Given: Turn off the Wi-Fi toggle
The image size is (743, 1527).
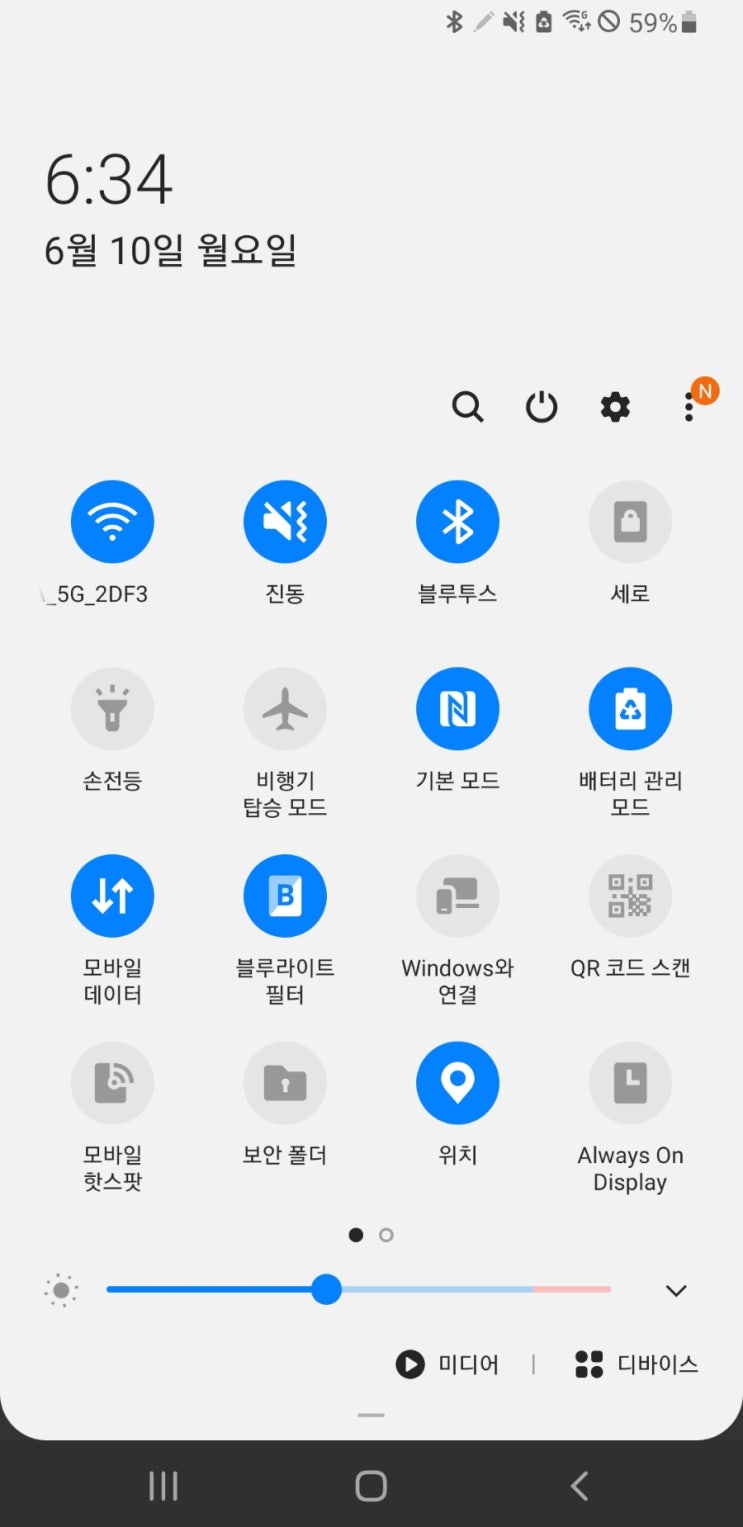Looking at the screenshot, I should point(112,522).
